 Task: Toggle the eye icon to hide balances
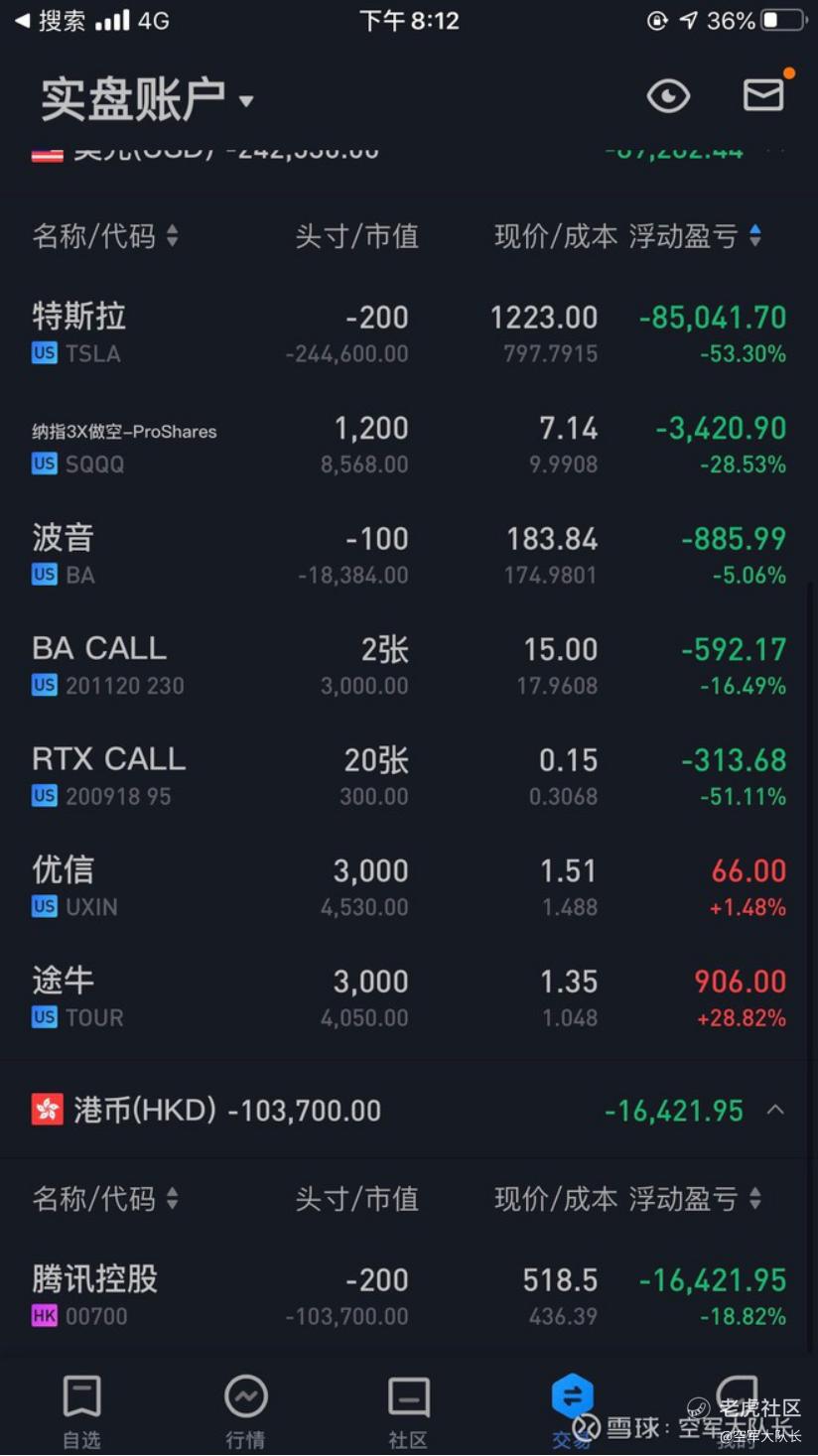(x=668, y=96)
